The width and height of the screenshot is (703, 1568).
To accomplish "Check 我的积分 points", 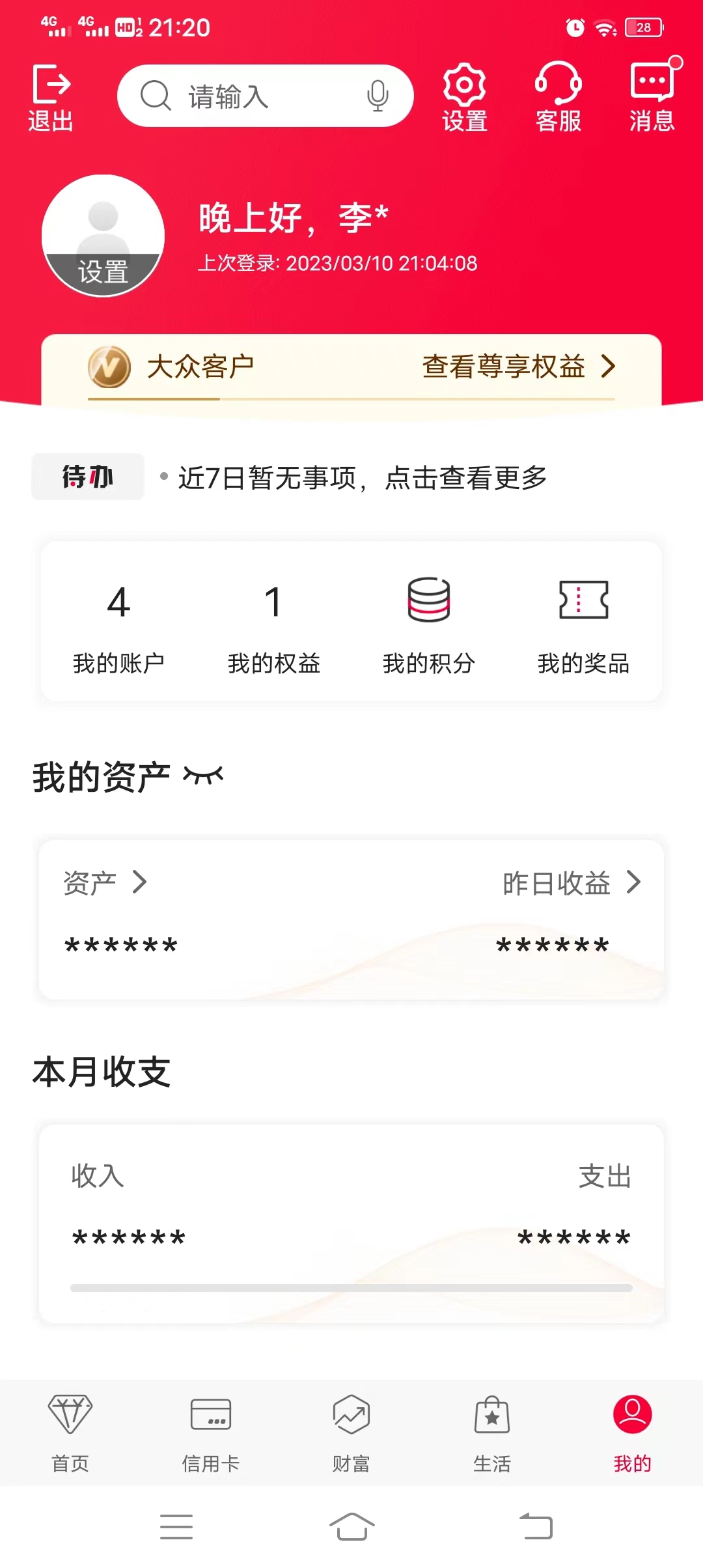I will tap(428, 623).
